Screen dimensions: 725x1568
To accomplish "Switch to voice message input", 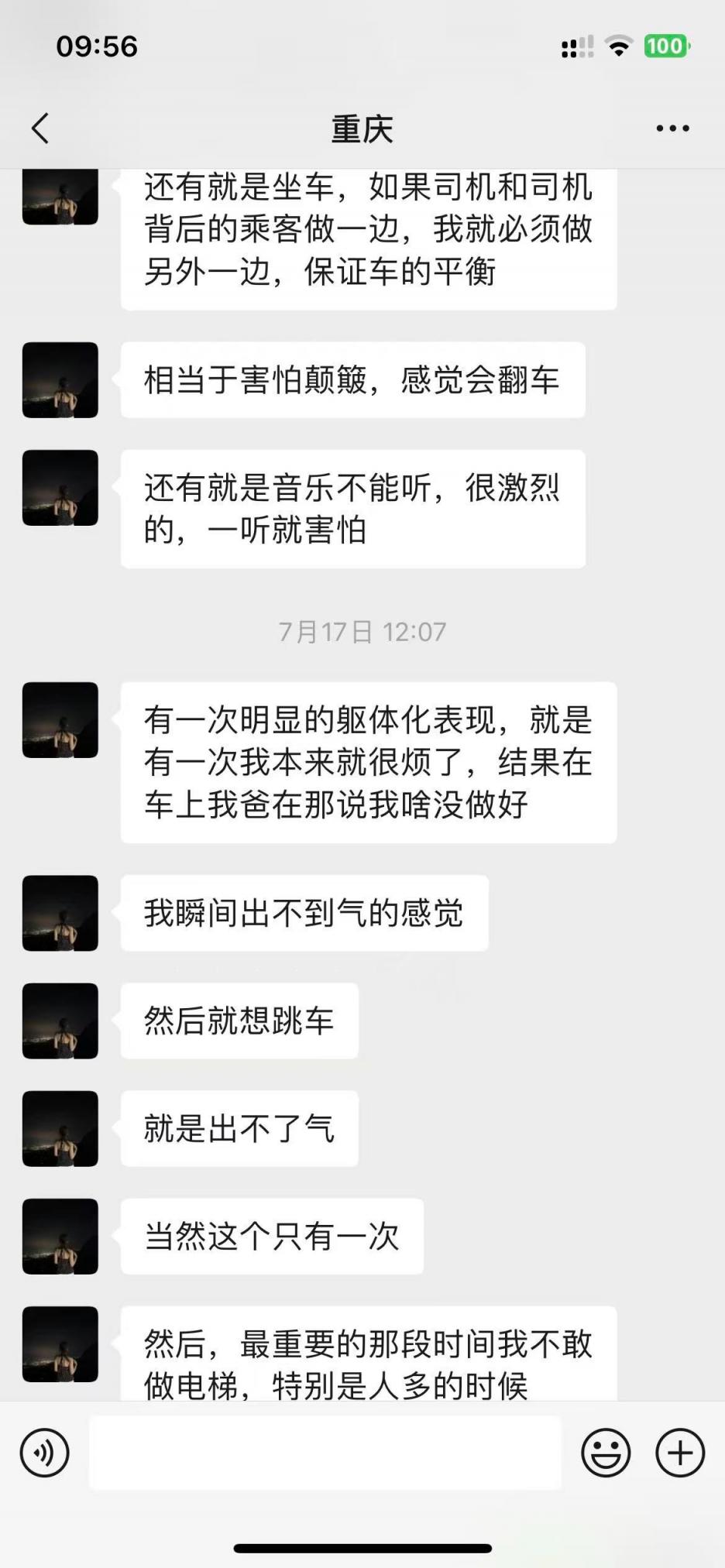I will (45, 1453).
